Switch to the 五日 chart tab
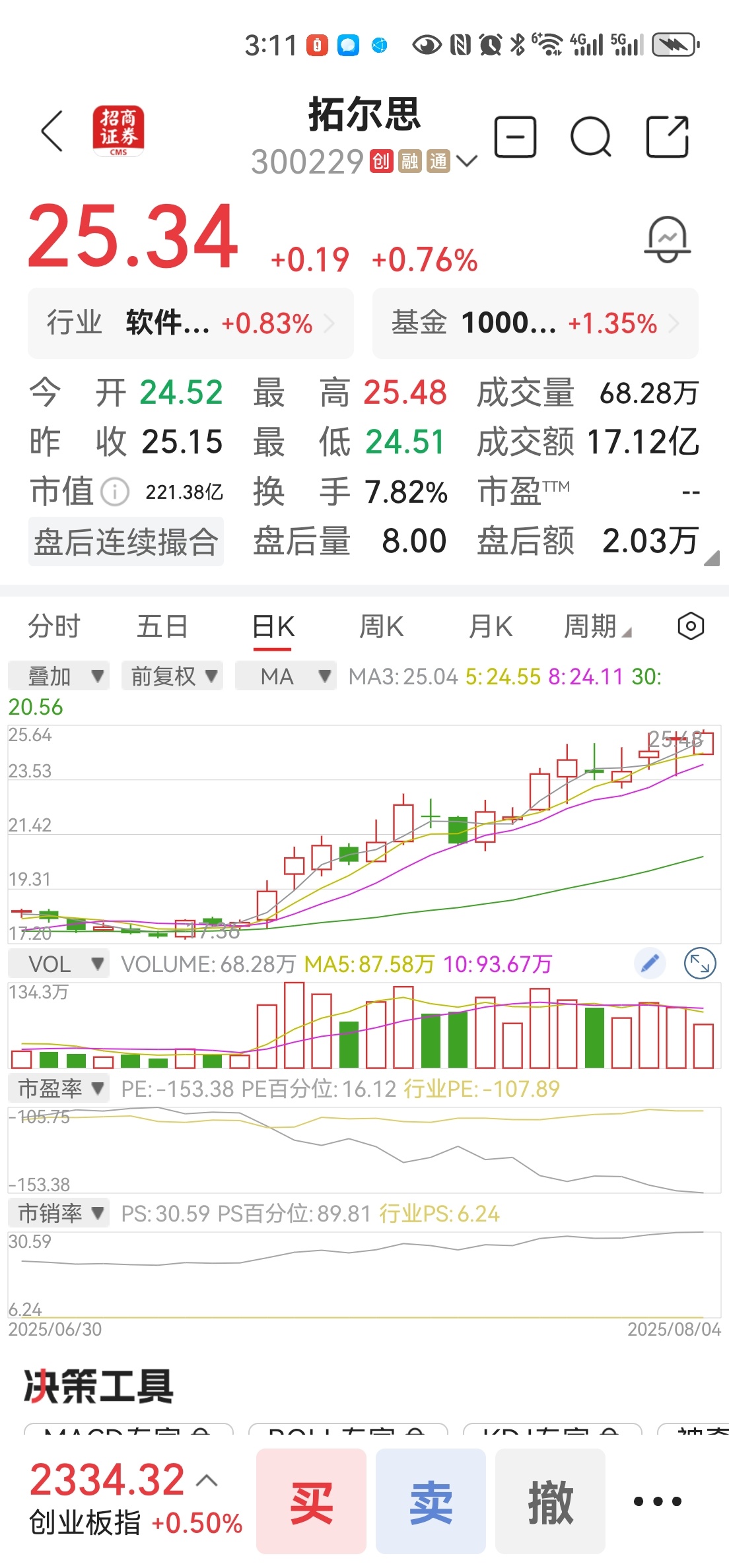The height and width of the screenshot is (1568, 729). pos(162,626)
